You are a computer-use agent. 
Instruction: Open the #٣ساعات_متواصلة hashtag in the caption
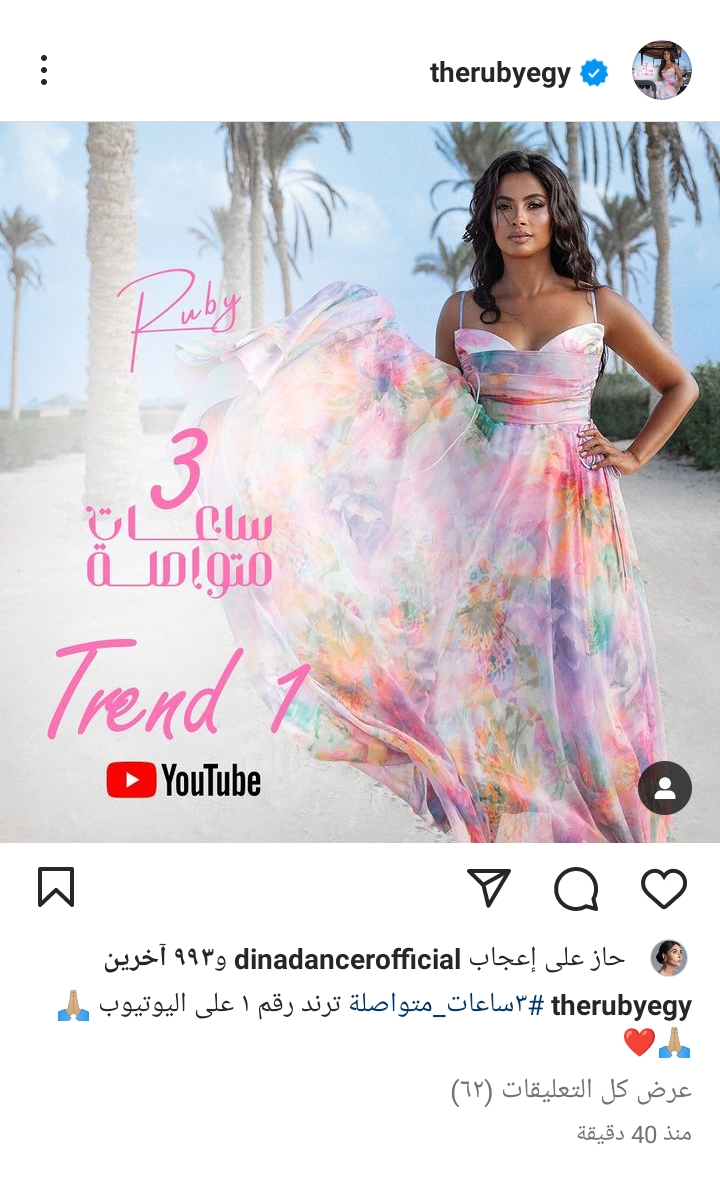tap(436, 1006)
